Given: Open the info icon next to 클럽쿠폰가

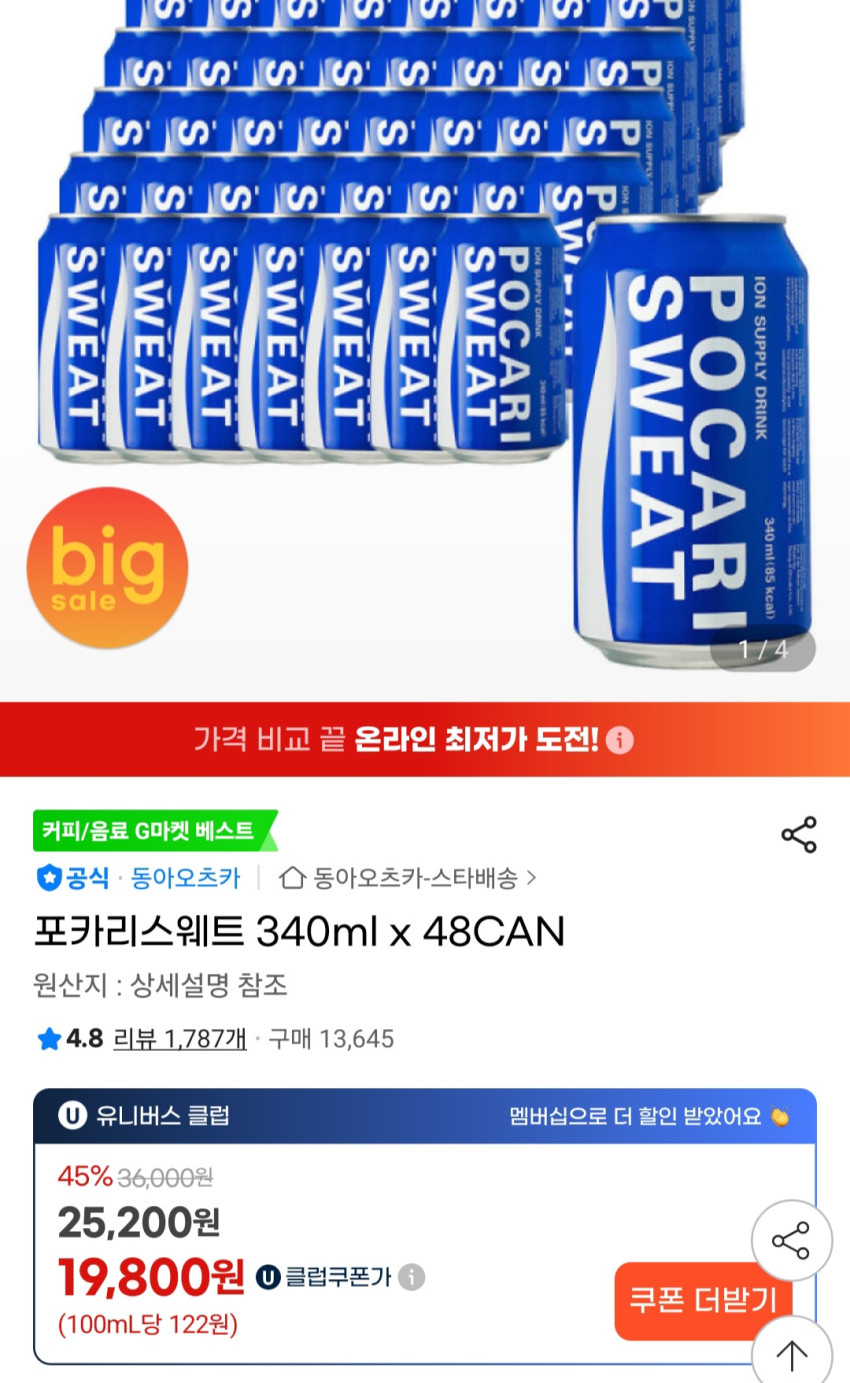Looking at the screenshot, I should pyautogui.click(x=411, y=1277).
